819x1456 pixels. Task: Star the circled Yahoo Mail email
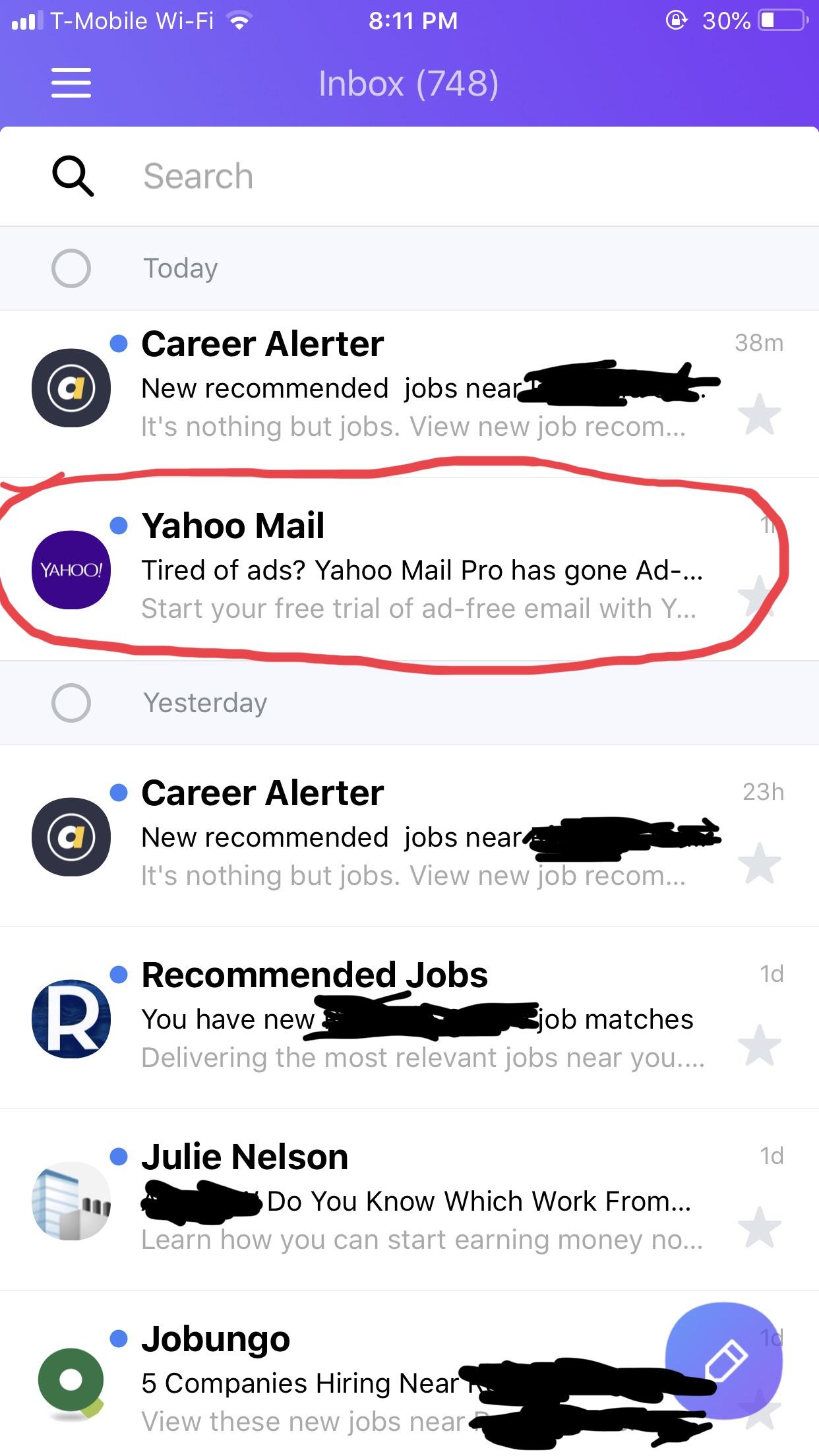758,597
